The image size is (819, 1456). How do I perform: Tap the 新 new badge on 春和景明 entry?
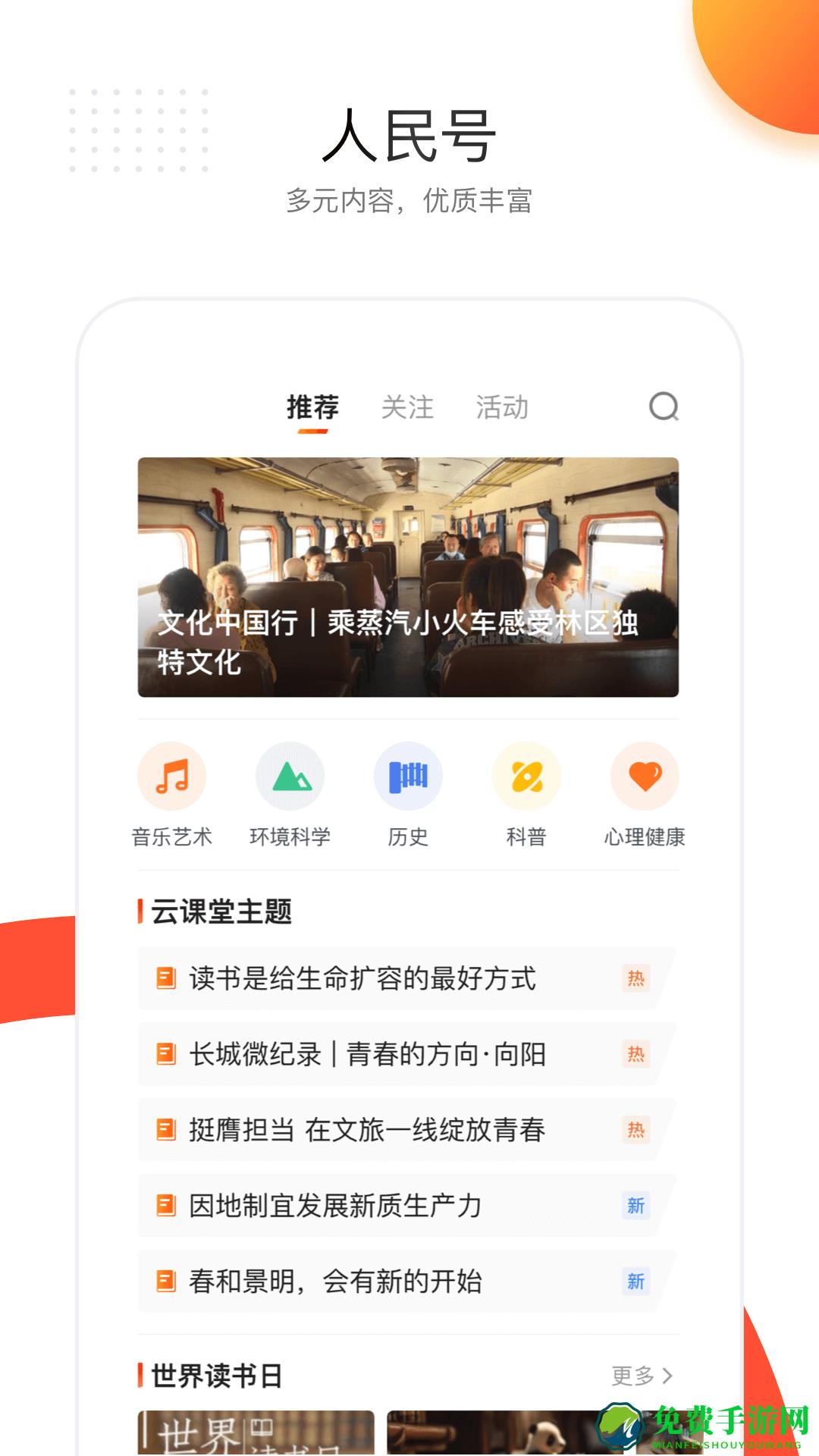(636, 1282)
